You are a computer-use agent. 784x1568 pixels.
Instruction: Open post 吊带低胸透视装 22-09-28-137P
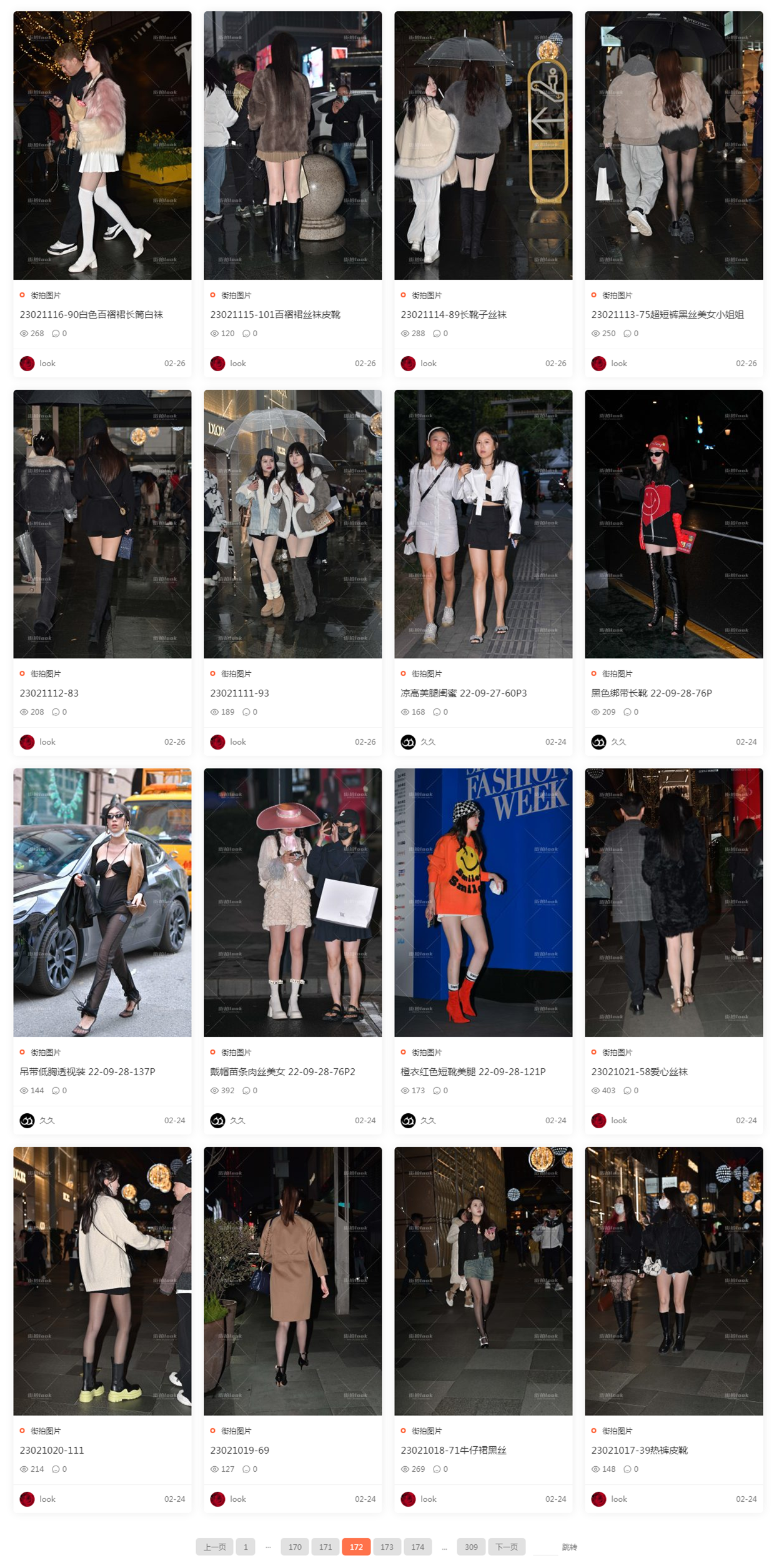[x=87, y=1071]
